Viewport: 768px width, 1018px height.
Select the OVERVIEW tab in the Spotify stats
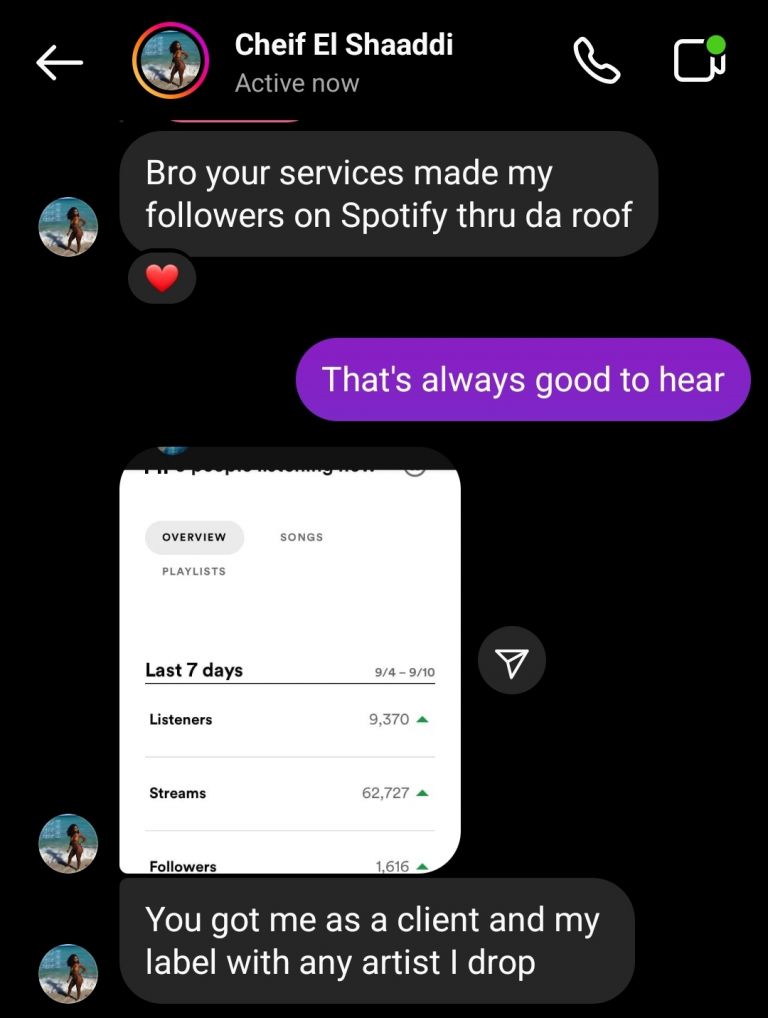[194, 537]
